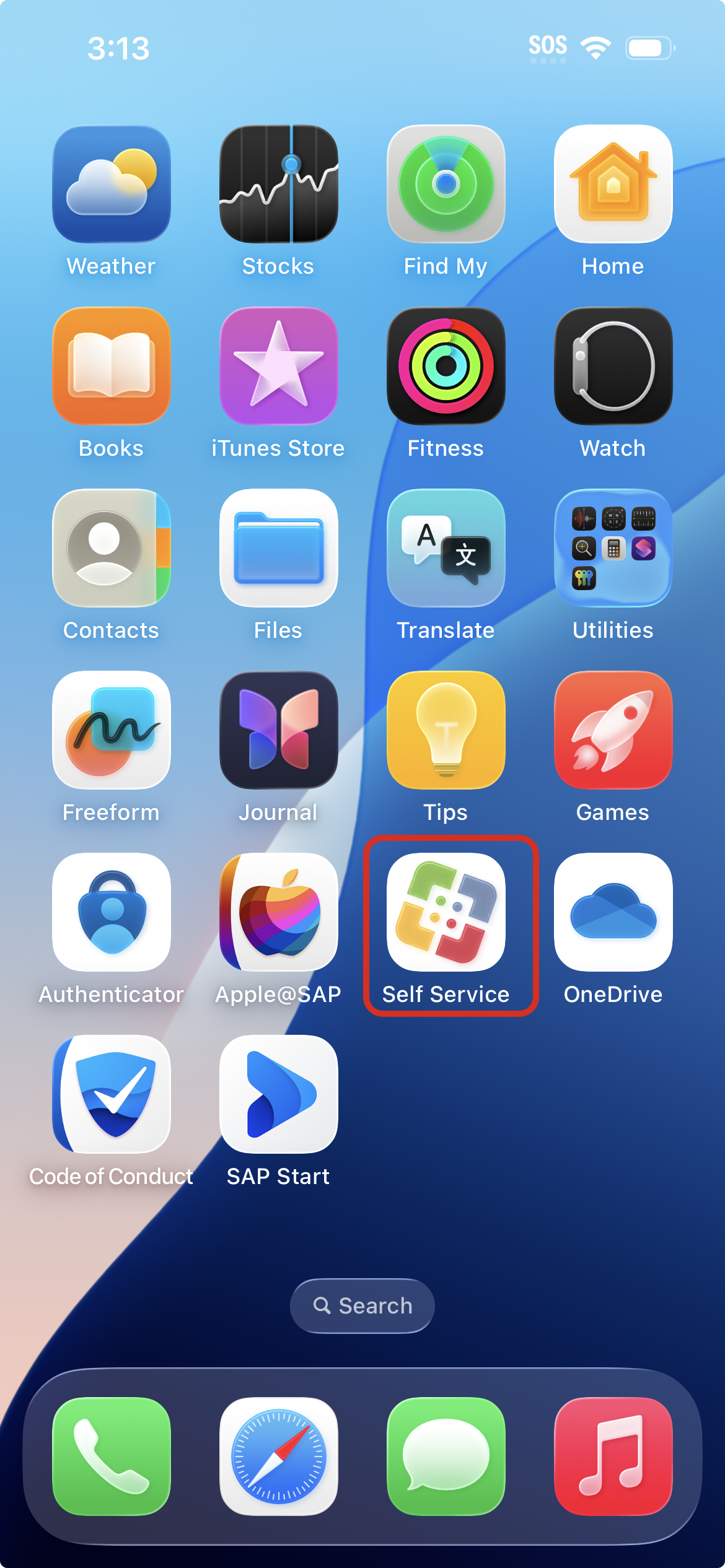Open Messages from the dock
The height and width of the screenshot is (1568, 725).
click(446, 1457)
